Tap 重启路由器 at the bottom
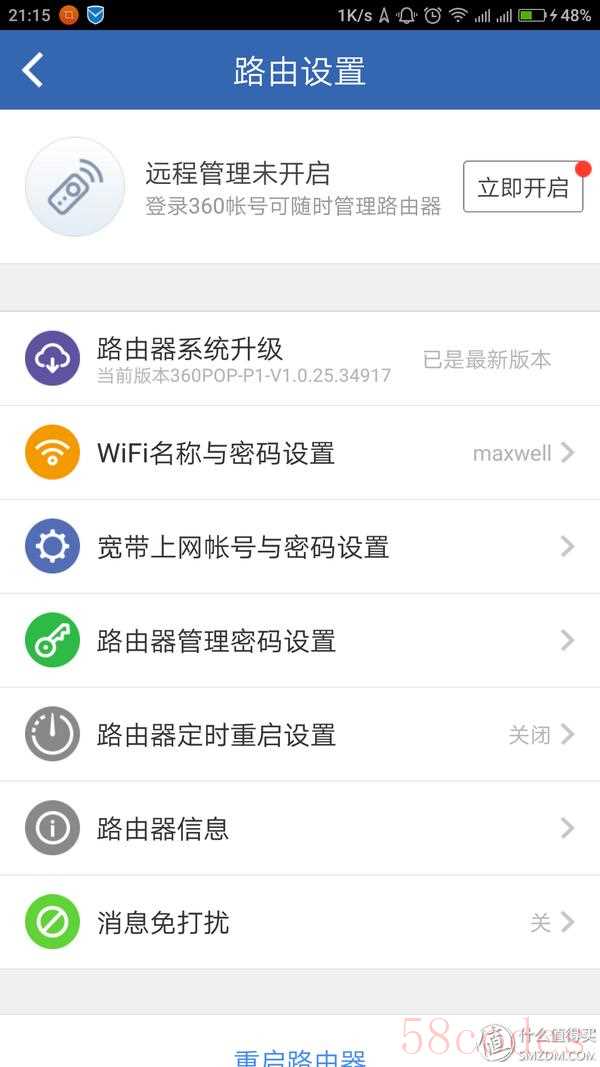The width and height of the screenshot is (600, 1067). tap(300, 1056)
